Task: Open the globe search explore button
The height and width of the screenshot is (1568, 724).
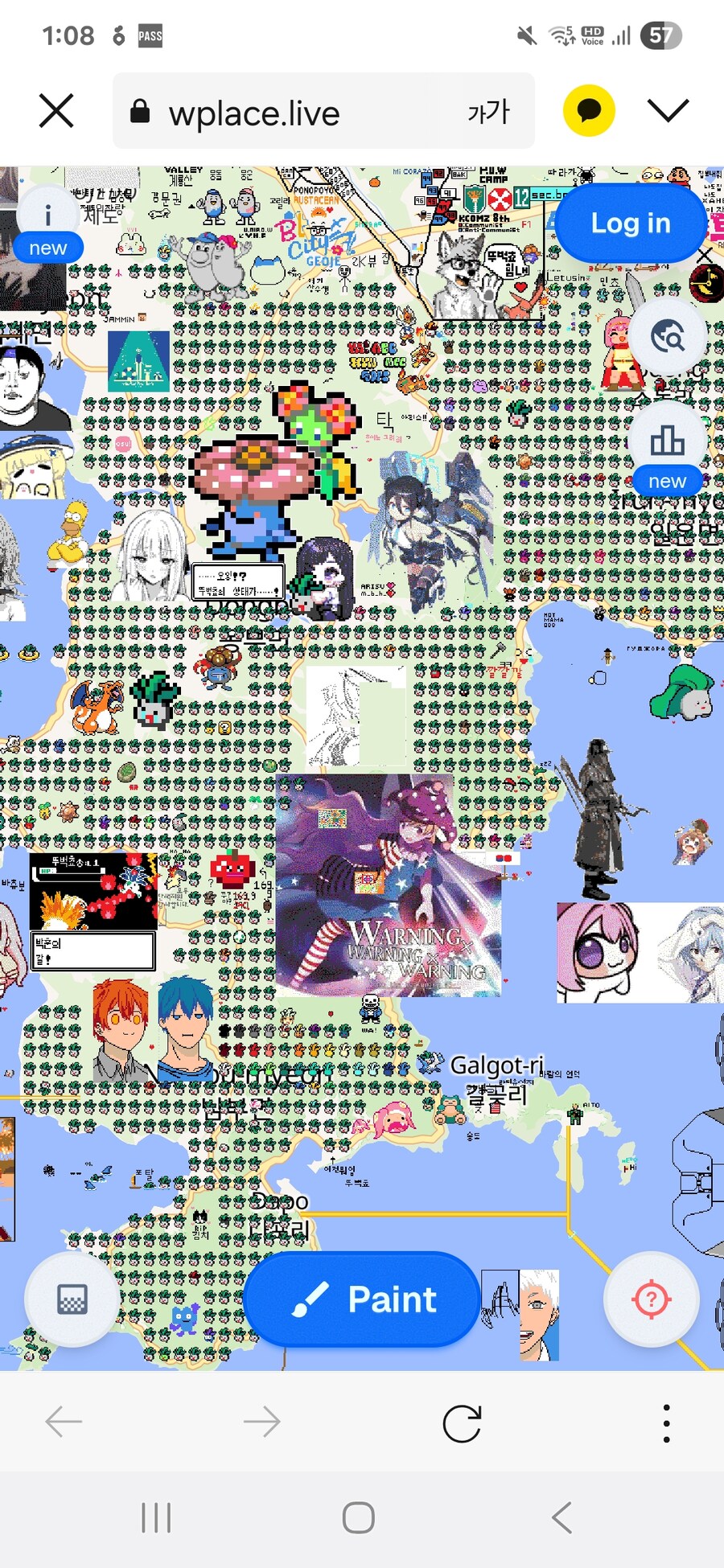Action: pyautogui.click(x=668, y=335)
